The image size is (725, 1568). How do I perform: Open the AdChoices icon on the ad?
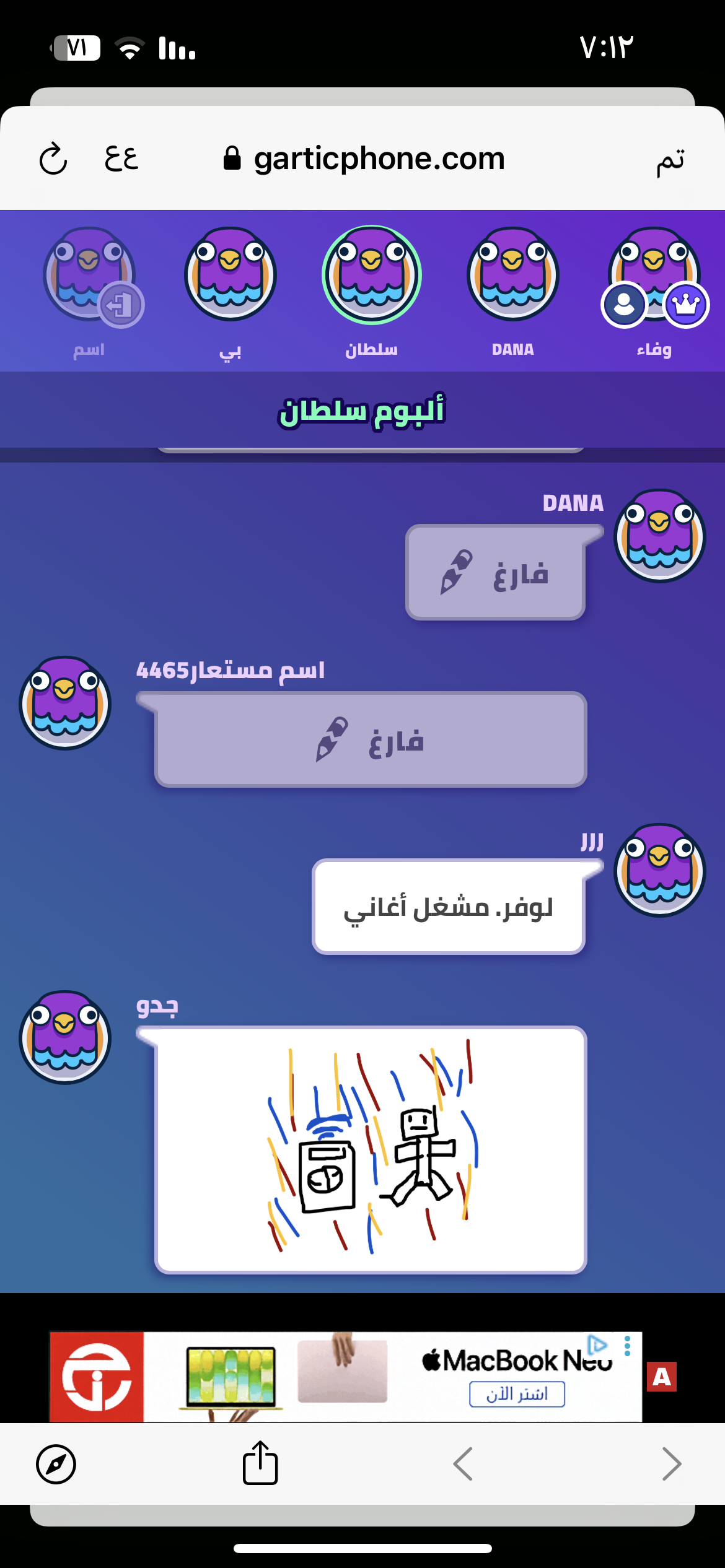coord(597,1344)
